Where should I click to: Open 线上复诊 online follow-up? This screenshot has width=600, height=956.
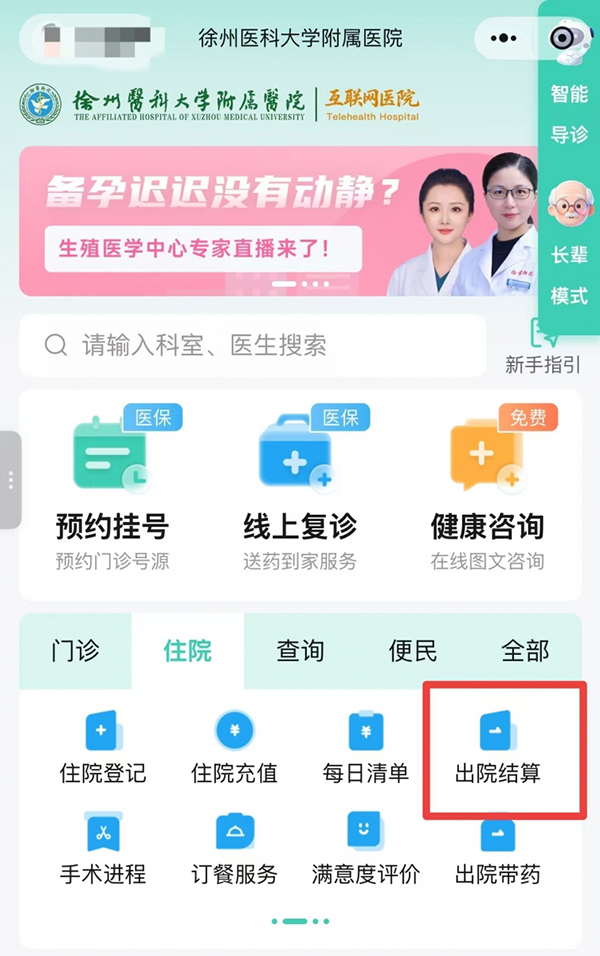point(299,490)
